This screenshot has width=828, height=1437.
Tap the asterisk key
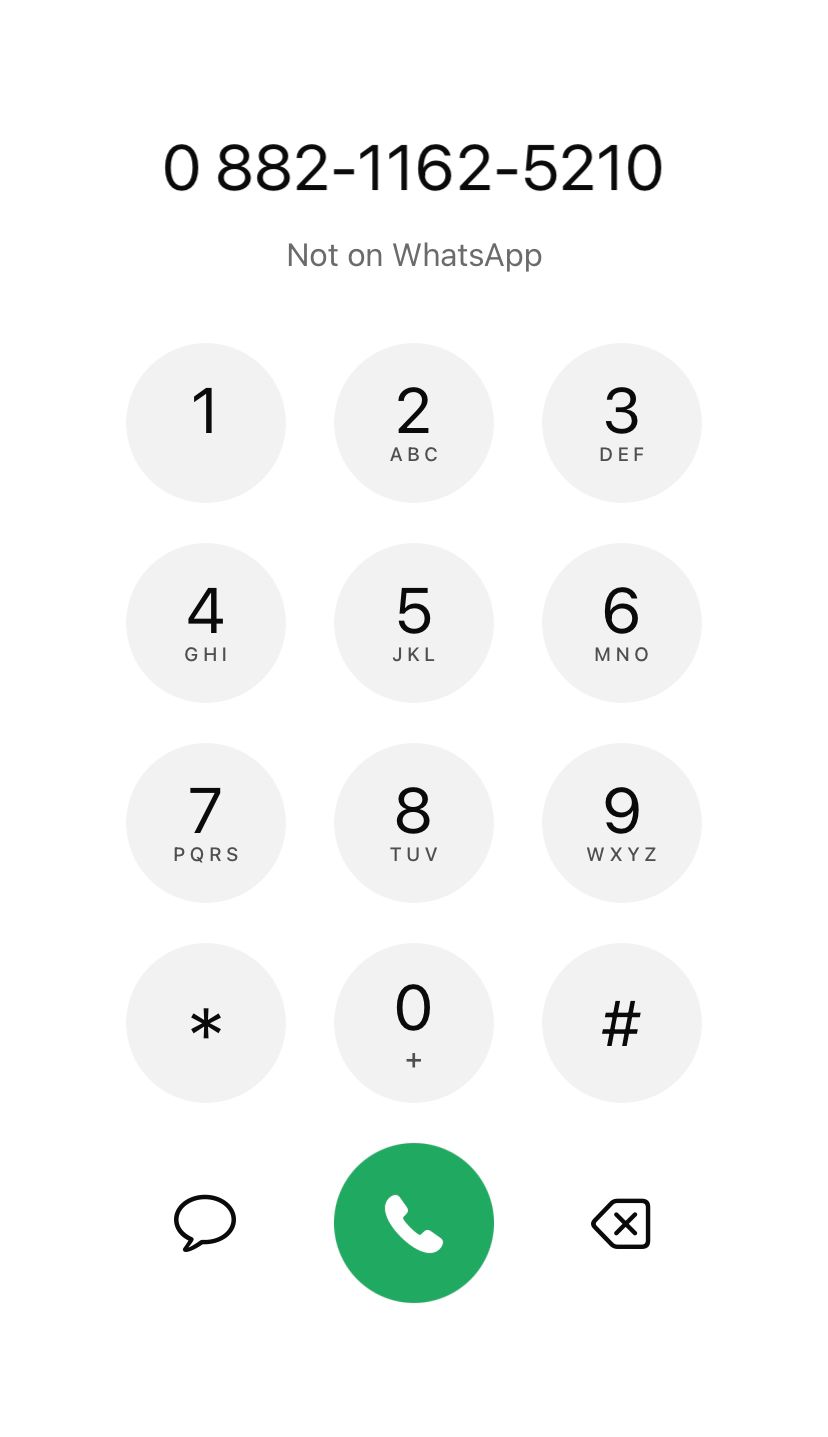coord(206,1022)
